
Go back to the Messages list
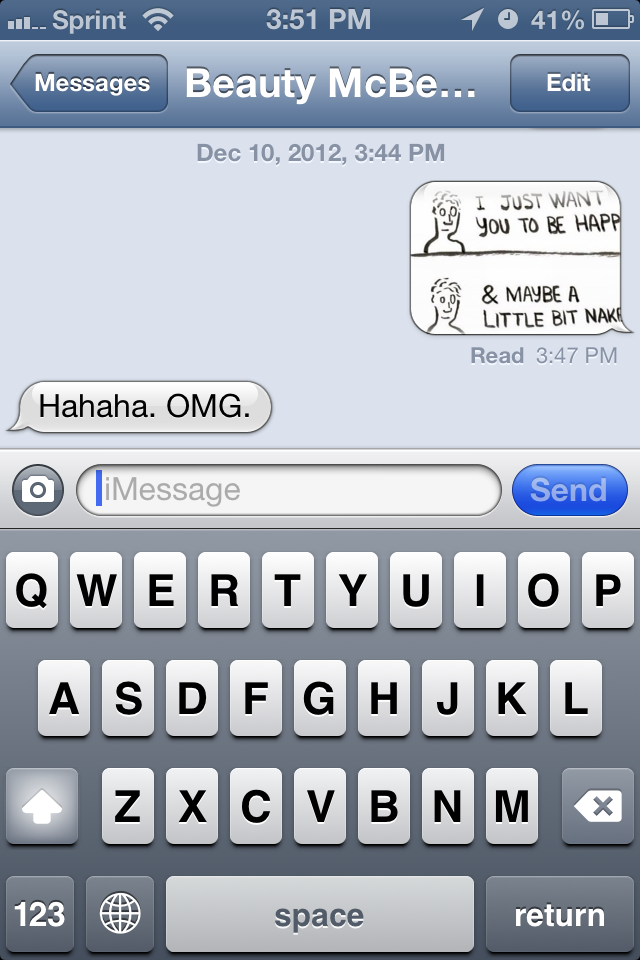tap(88, 84)
